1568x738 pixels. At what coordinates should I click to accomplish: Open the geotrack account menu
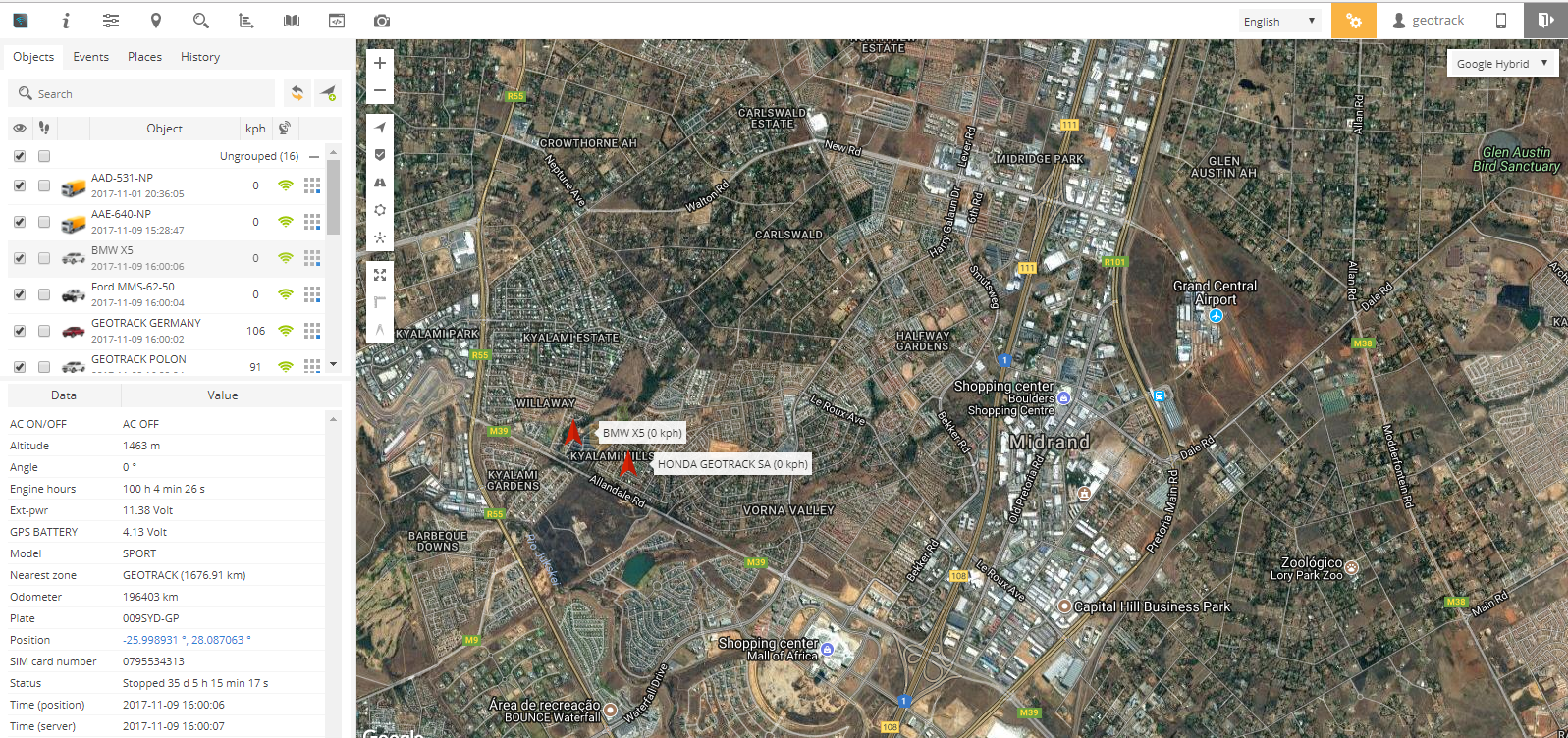tap(1428, 21)
